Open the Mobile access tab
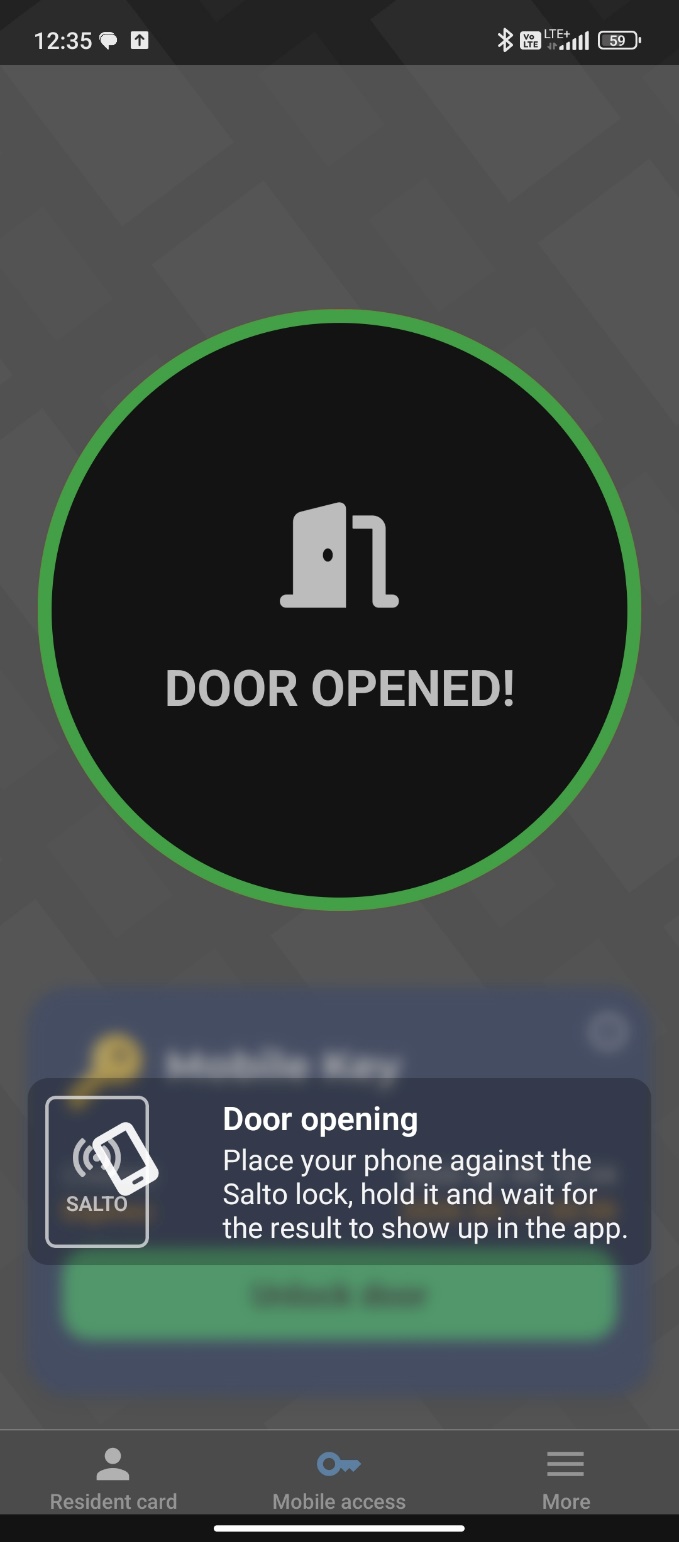The width and height of the screenshot is (679, 1542). click(339, 1479)
